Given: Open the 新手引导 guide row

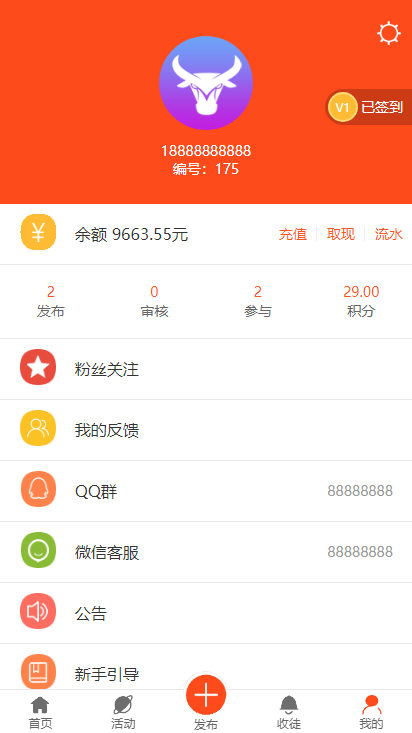Looking at the screenshot, I should point(206,667).
